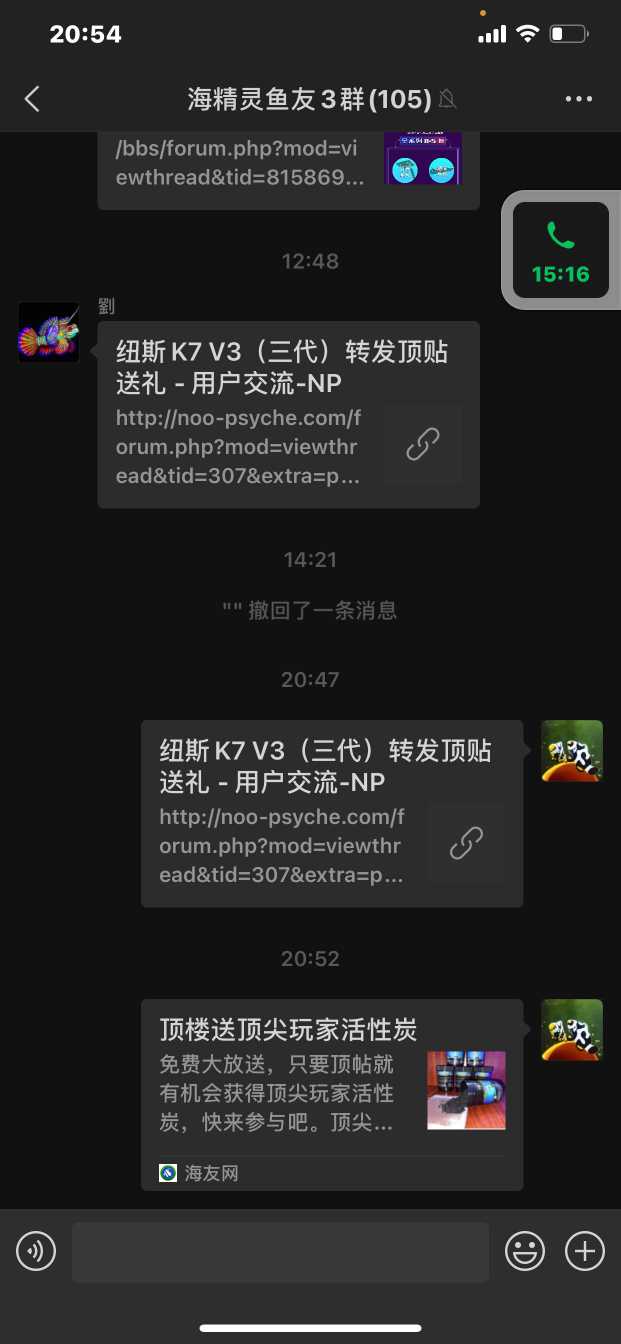
Task: Go back from the group chat
Action: (32, 98)
